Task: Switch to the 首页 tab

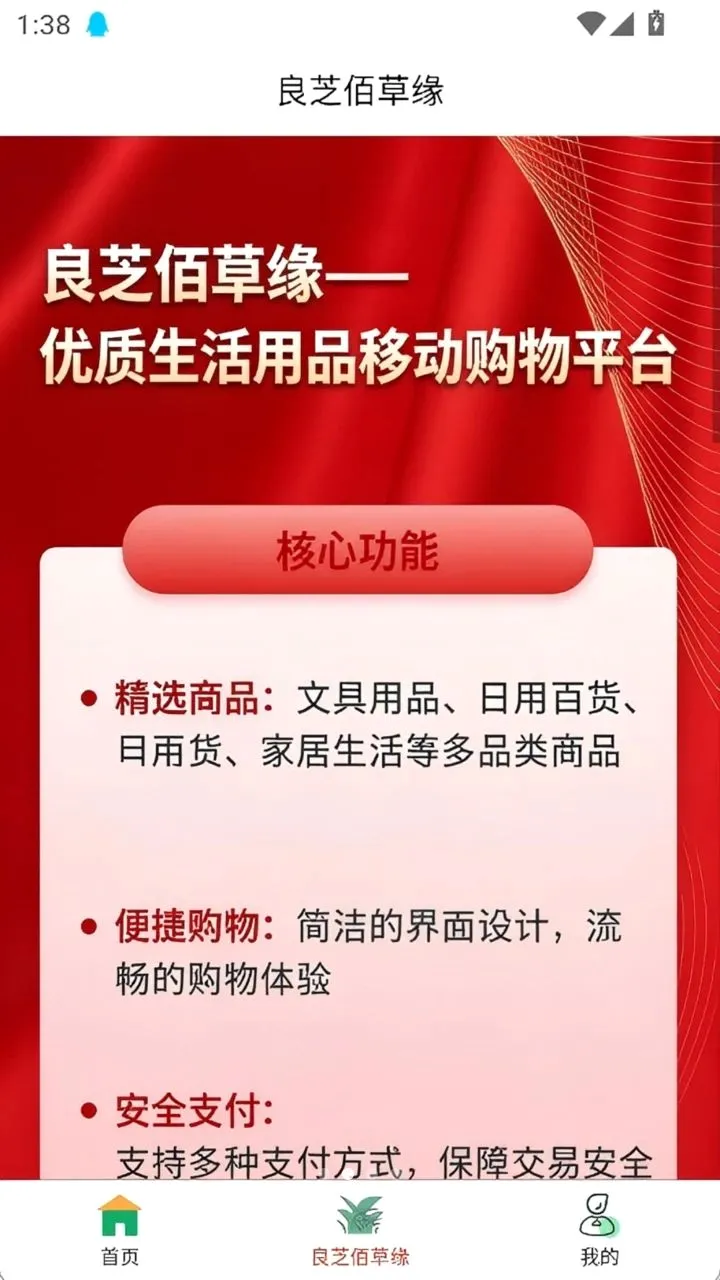Action: (120, 1230)
